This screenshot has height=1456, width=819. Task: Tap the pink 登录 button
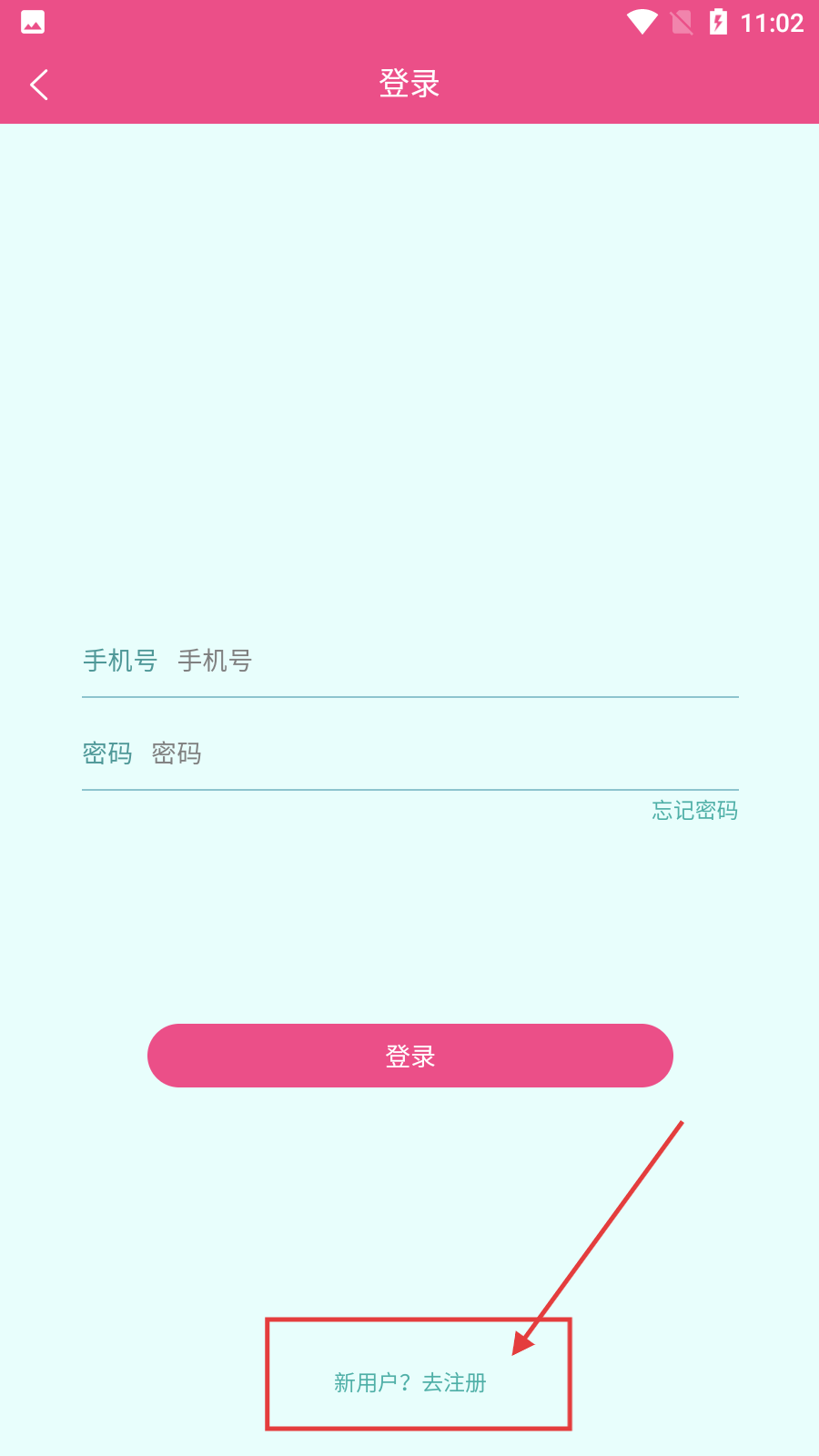tap(409, 1056)
